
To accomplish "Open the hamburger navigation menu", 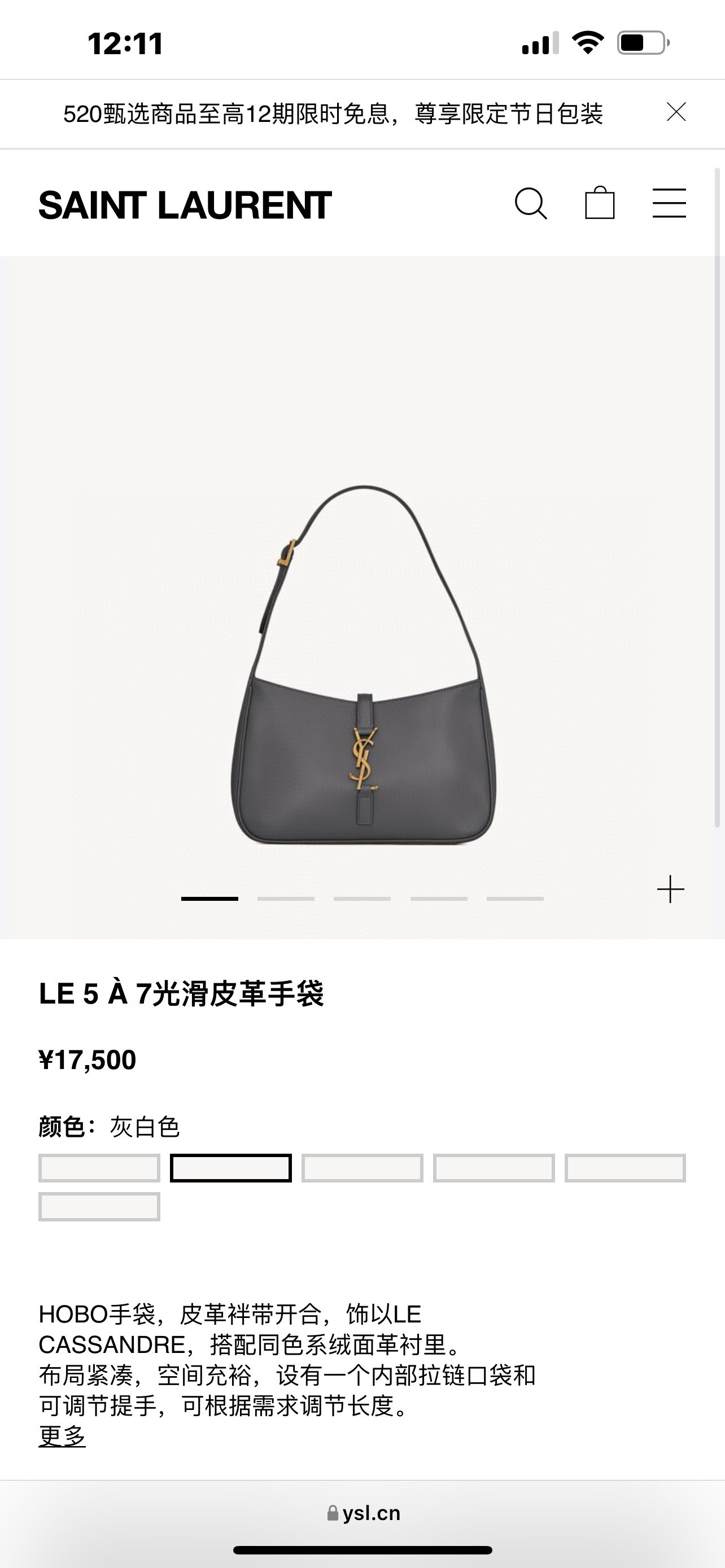I will [671, 203].
